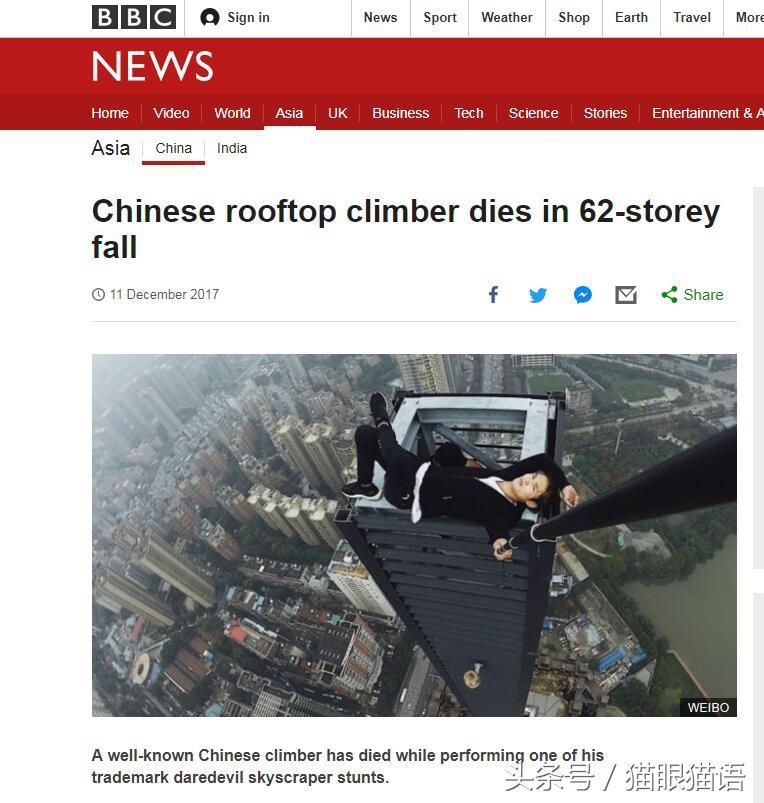Share the article on Facebook
Viewport: 764px width, 803px height.
[x=493, y=295]
